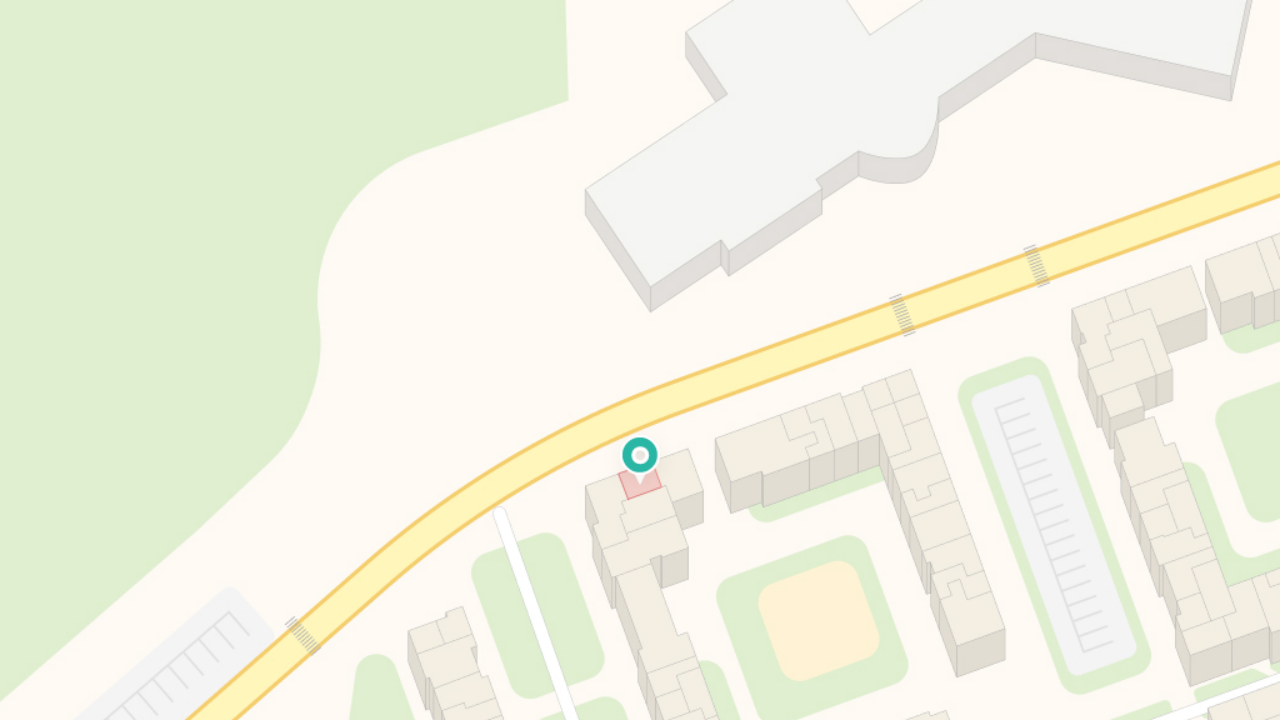The height and width of the screenshot is (720, 1280).
Task: Tap the teal location pin marker
Action: coord(640,456)
